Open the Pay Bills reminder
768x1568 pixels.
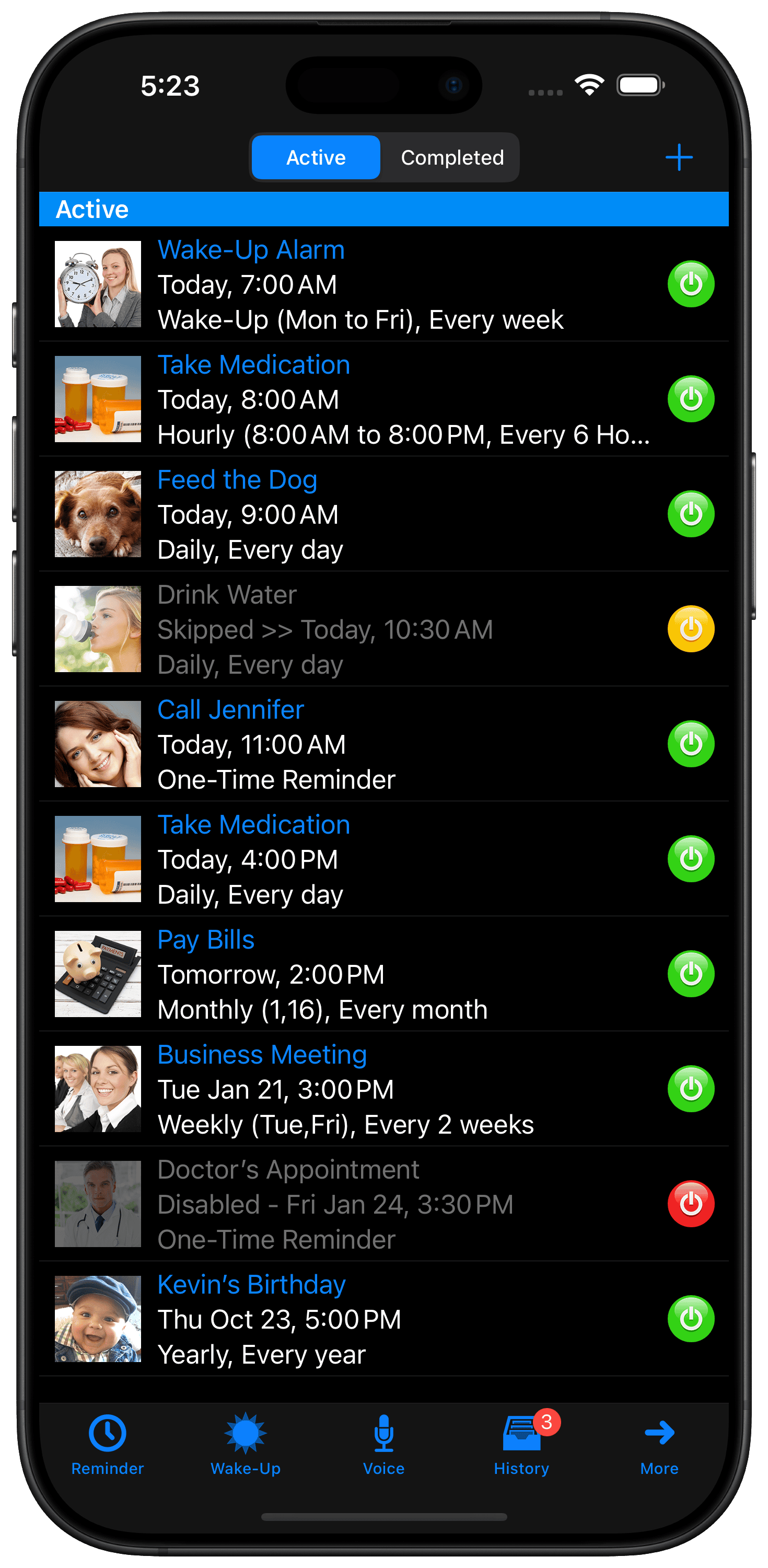point(383,974)
